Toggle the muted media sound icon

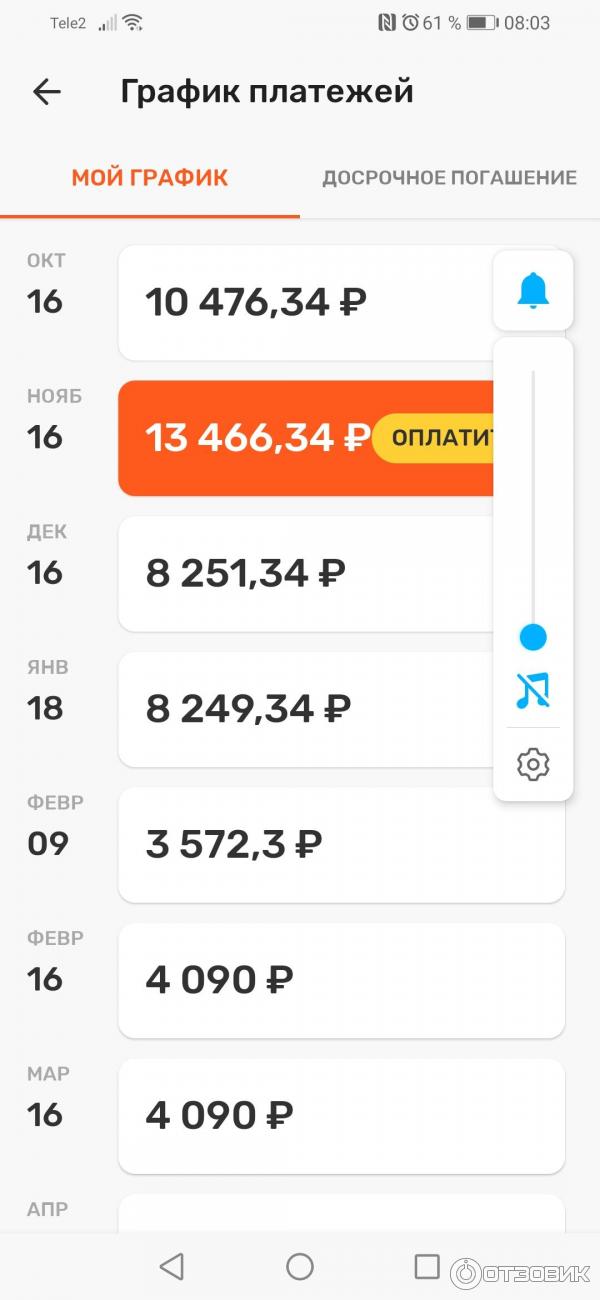coord(533,690)
